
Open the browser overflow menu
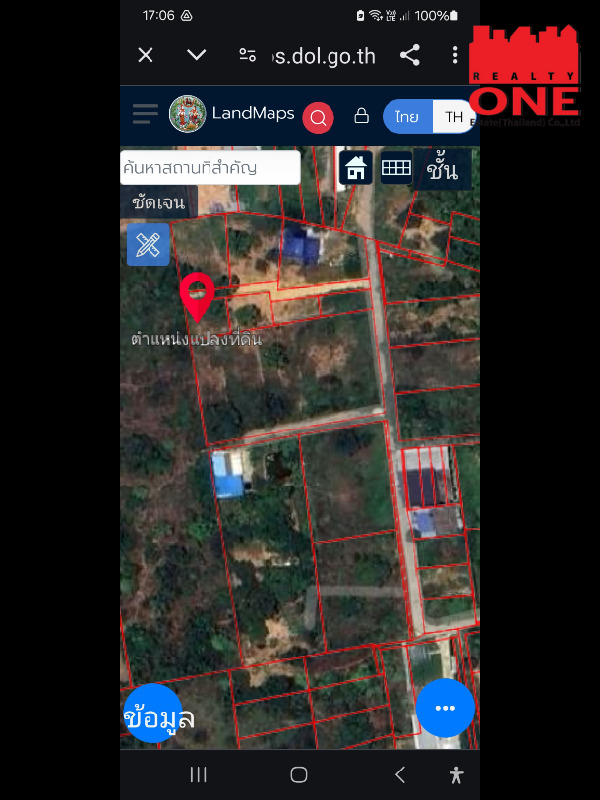(x=454, y=55)
